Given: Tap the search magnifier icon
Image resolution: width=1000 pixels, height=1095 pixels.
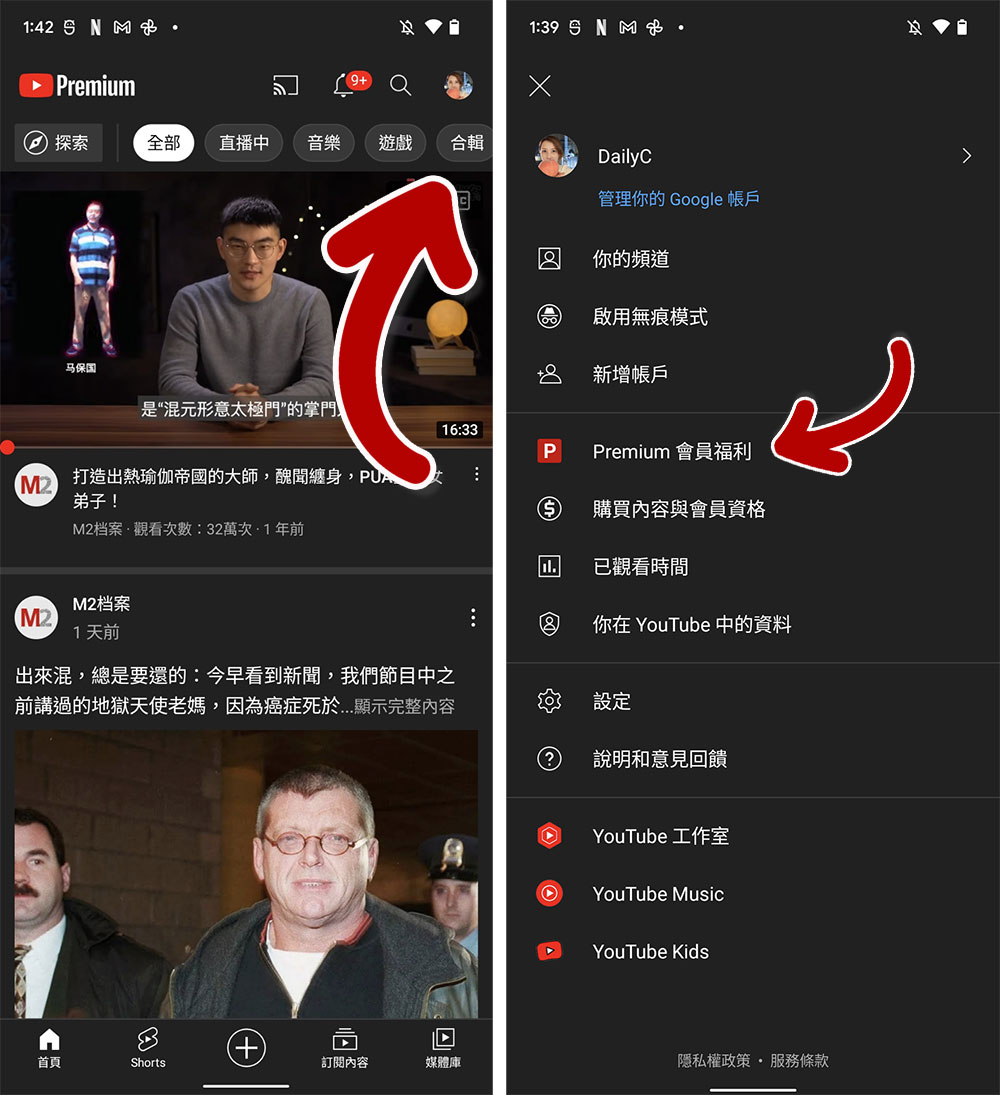Looking at the screenshot, I should [x=400, y=86].
